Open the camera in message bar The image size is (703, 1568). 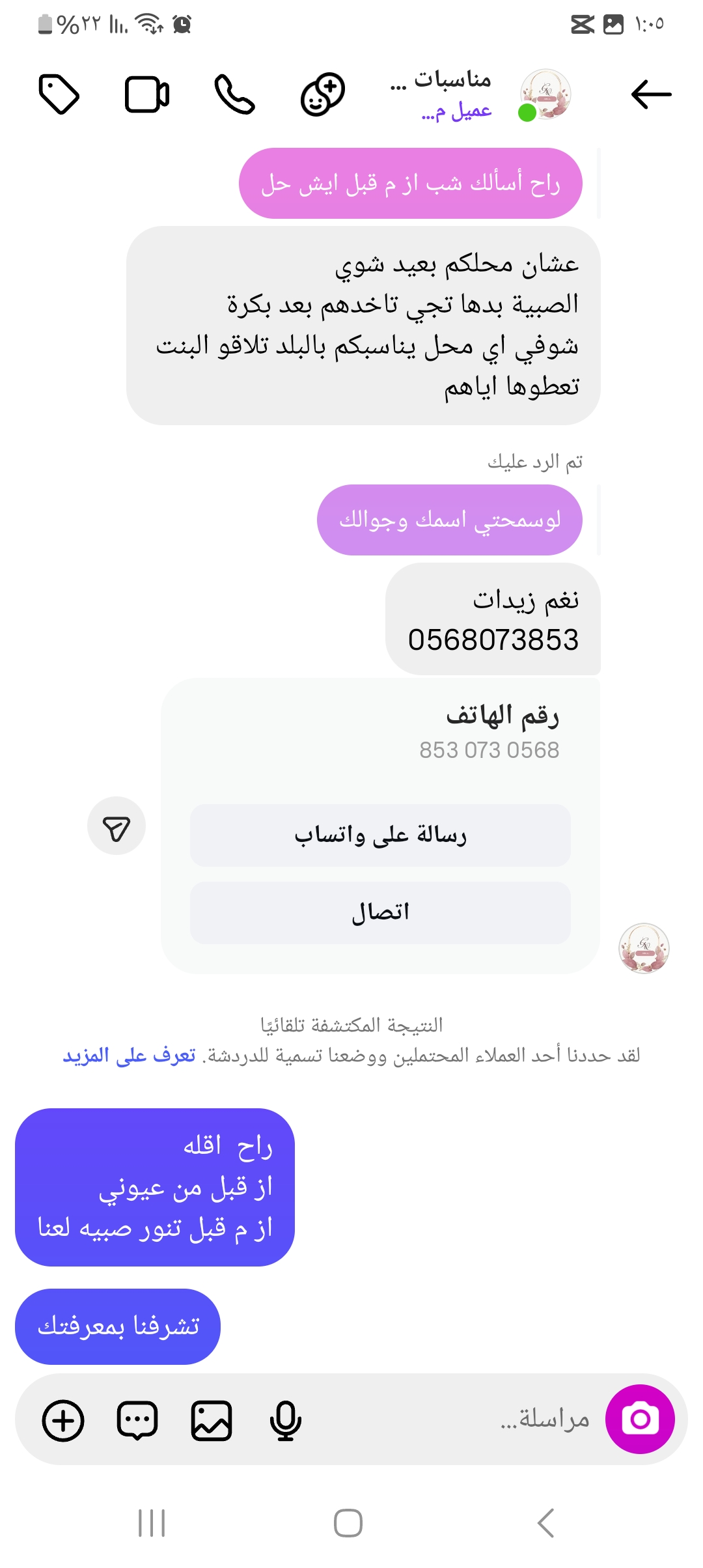pos(640,1419)
